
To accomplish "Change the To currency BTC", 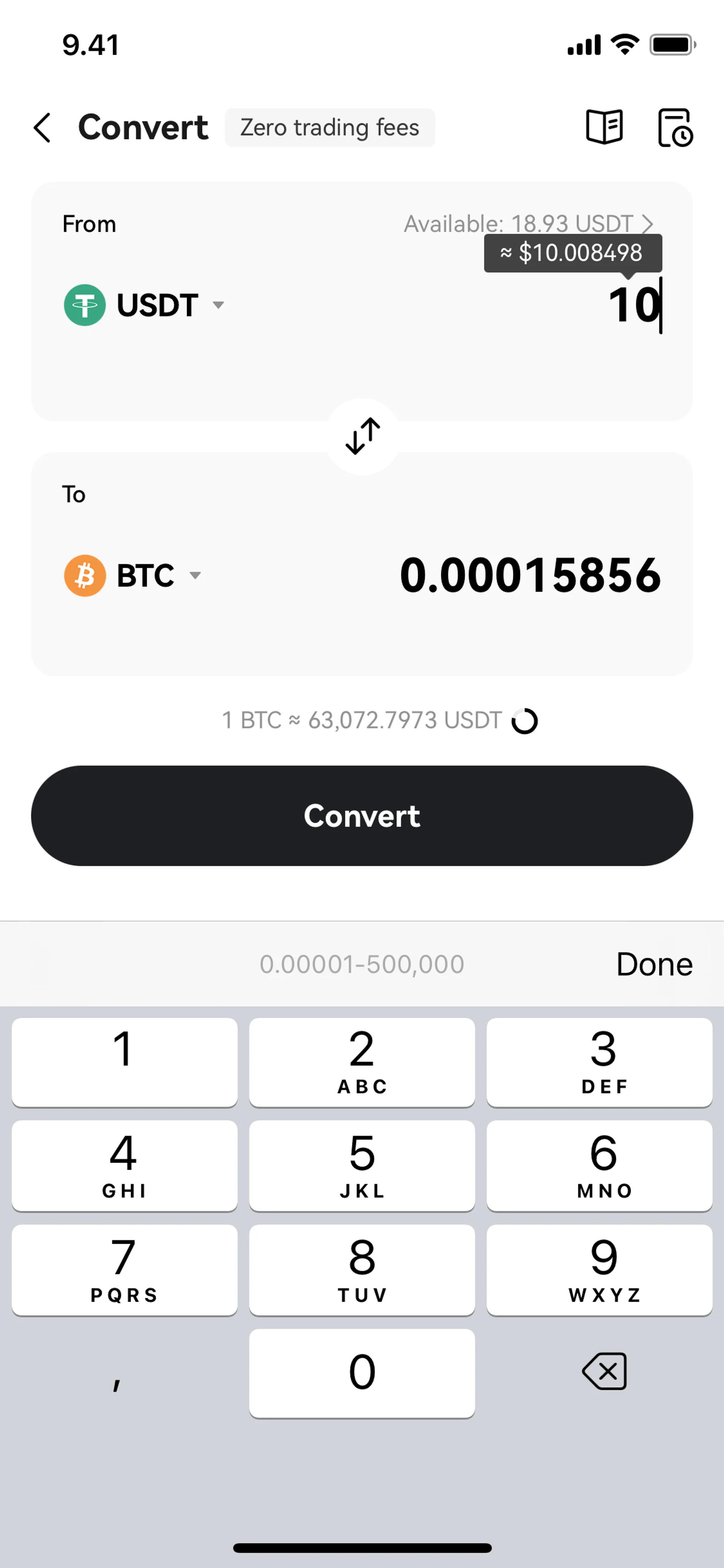I will tap(133, 575).
